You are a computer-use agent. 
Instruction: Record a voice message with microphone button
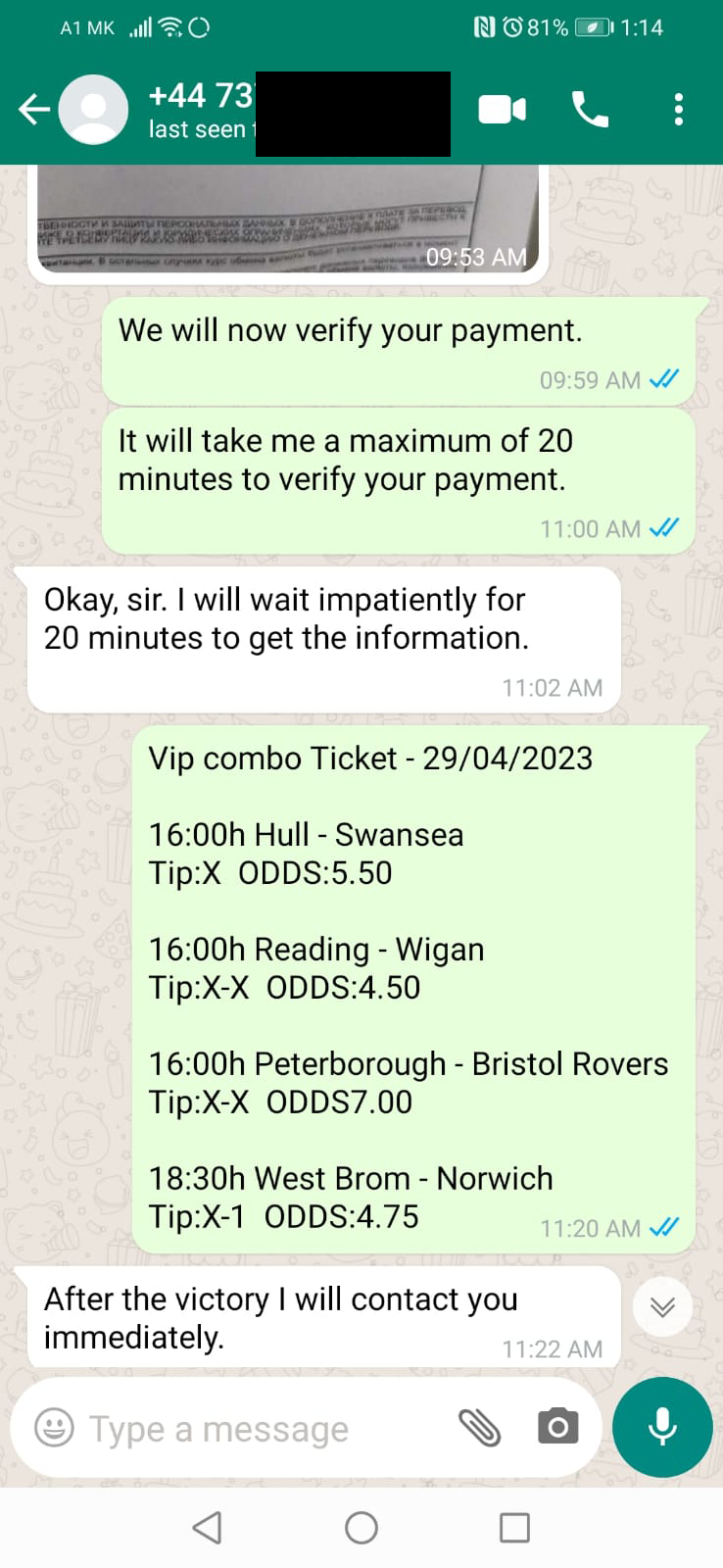pyautogui.click(x=662, y=1427)
